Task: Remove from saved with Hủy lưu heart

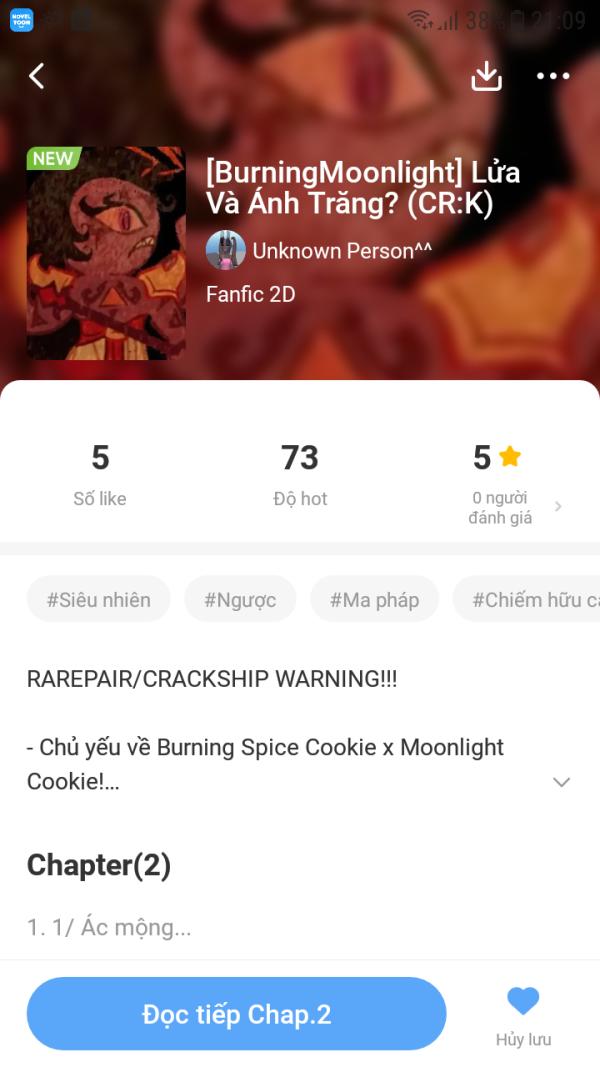Action: click(x=523, y=1015)
